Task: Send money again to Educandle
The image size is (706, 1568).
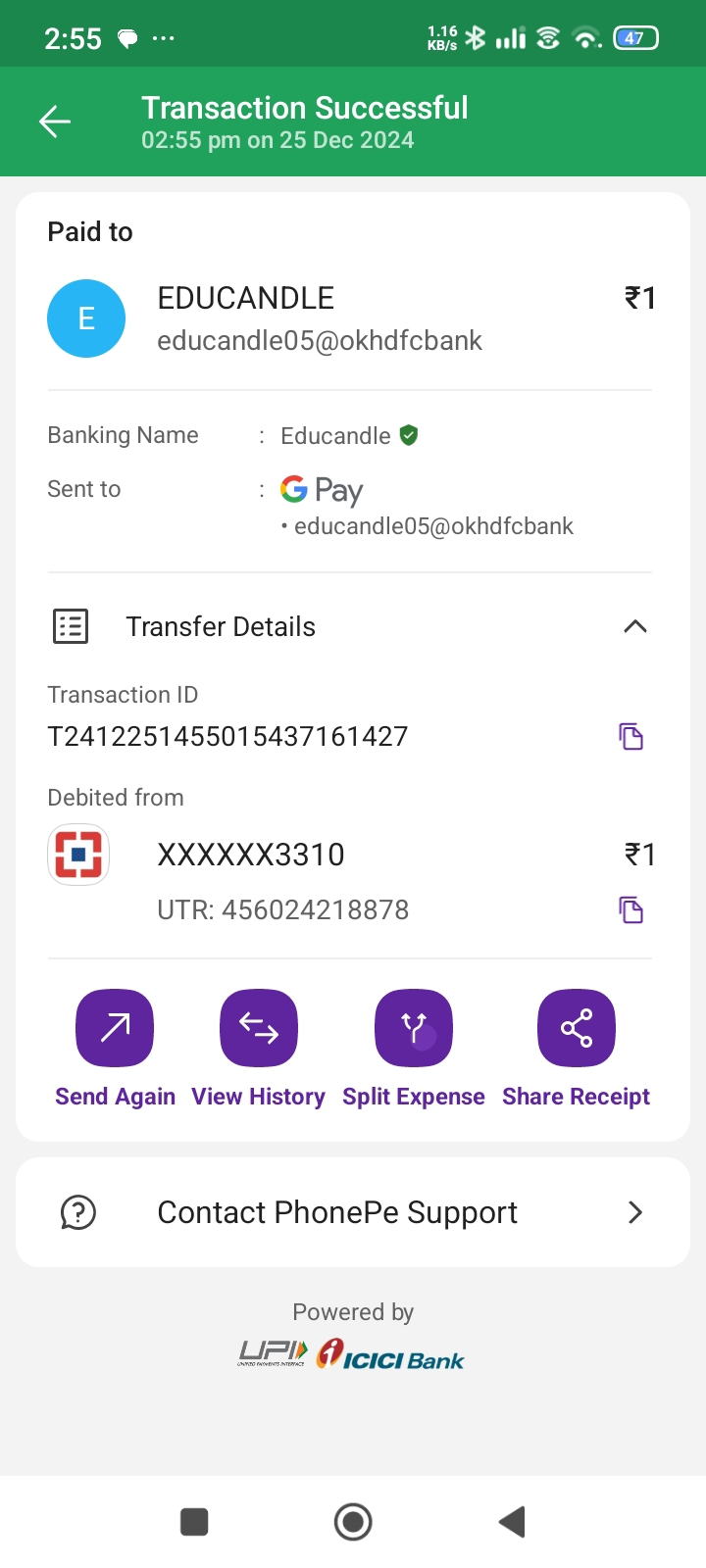Action: coord(115,1029)
